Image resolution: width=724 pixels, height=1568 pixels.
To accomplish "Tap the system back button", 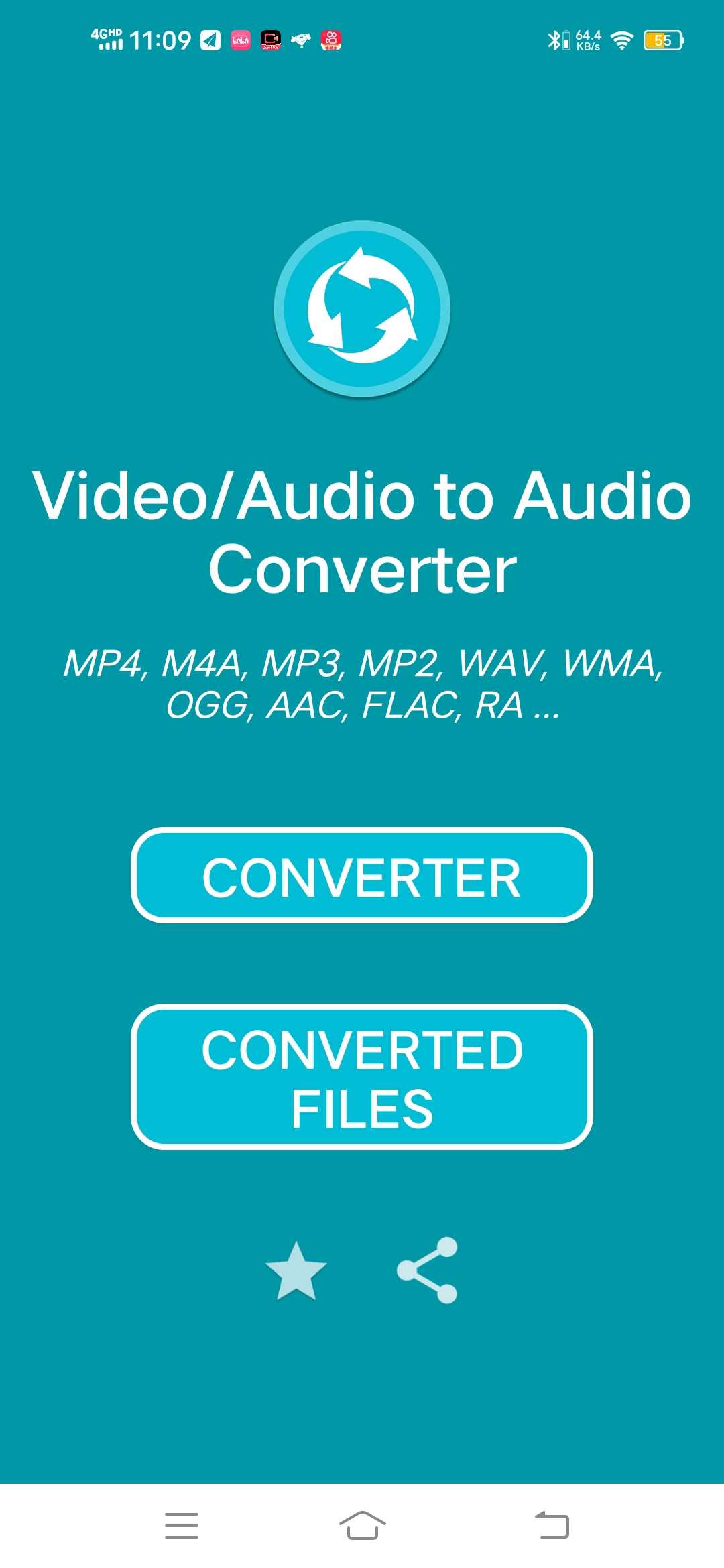I will [x=552, y=1526].
